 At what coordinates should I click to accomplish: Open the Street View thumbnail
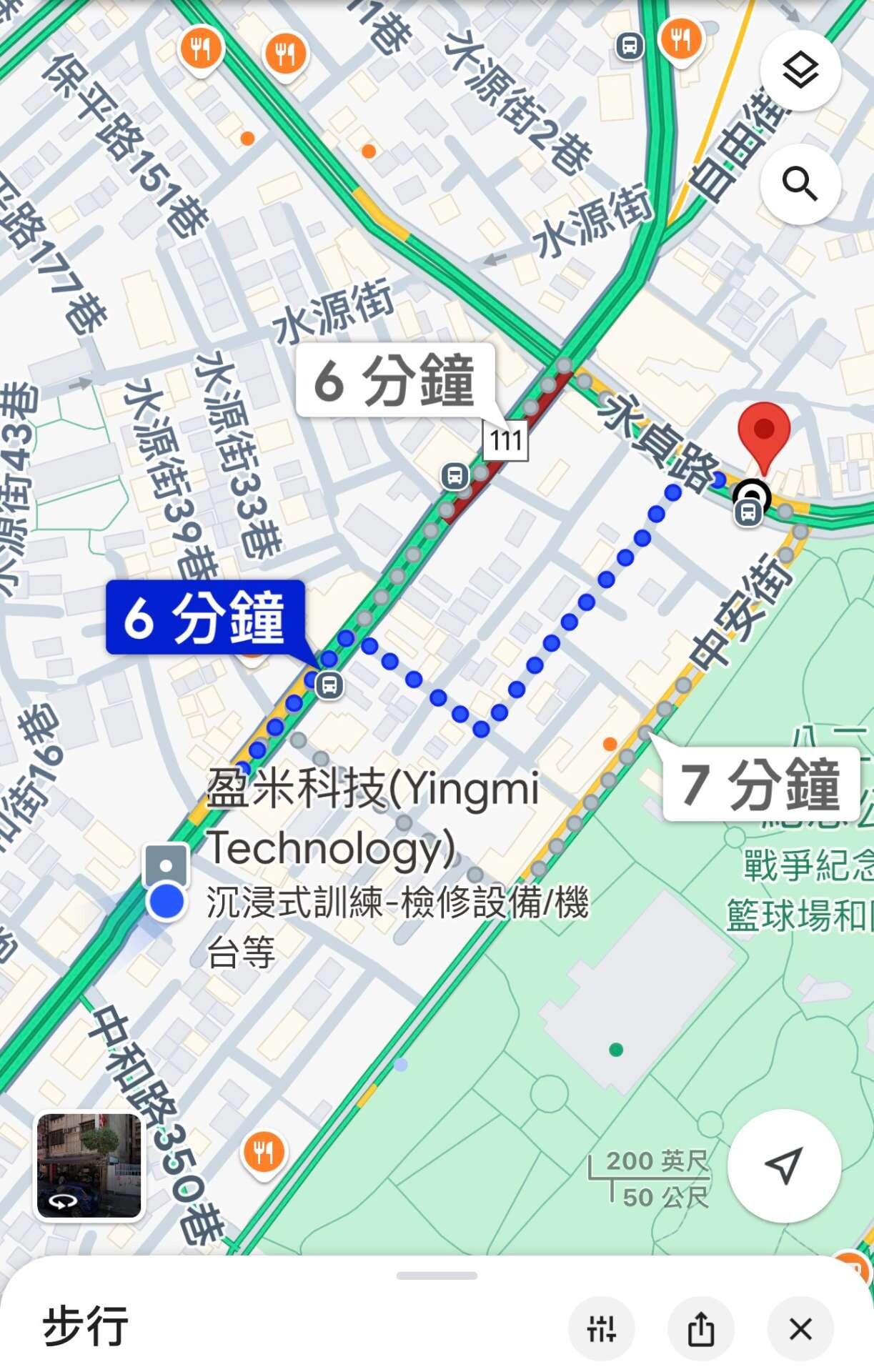(x=89, y=1165)
